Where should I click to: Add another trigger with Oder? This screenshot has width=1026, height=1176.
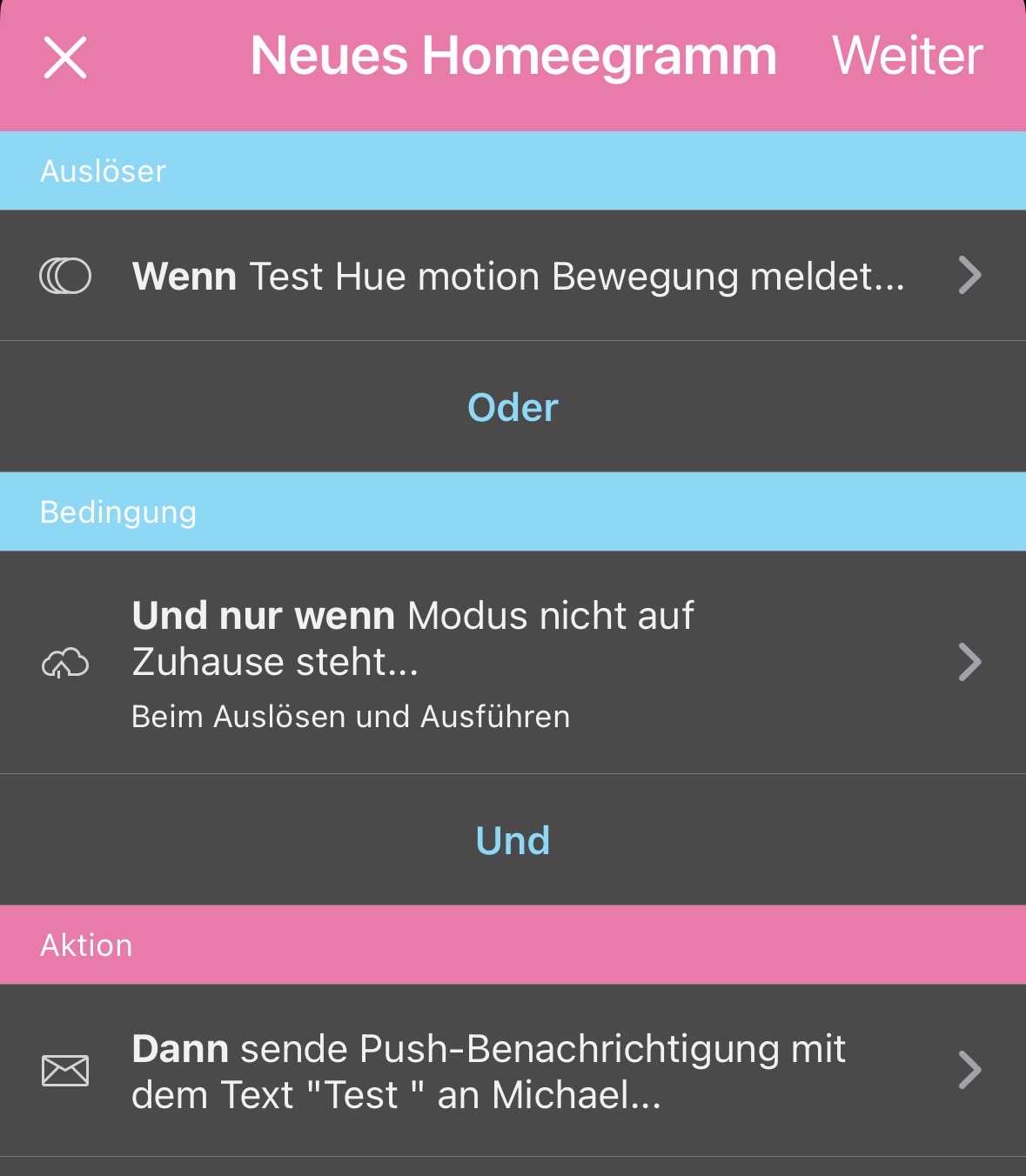tap(513, 407)
